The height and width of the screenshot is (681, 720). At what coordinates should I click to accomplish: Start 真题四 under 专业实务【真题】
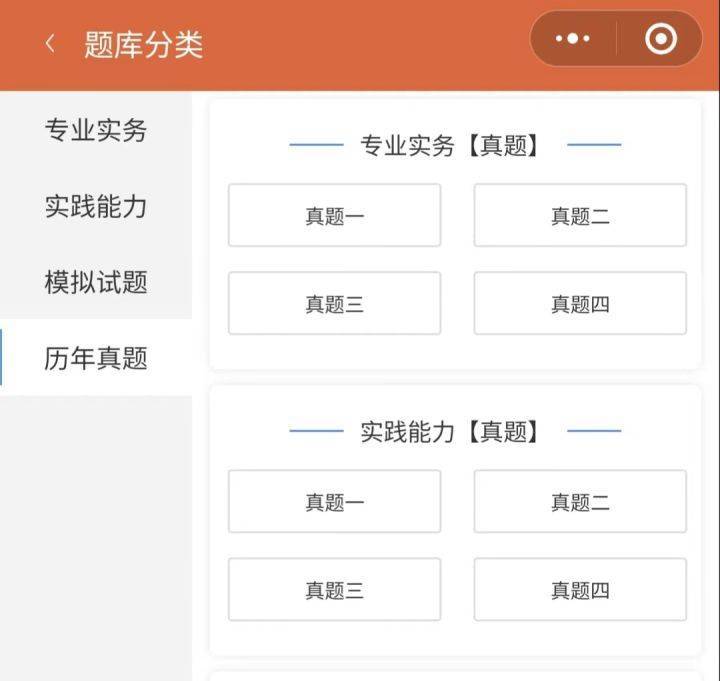coord(580,304)
